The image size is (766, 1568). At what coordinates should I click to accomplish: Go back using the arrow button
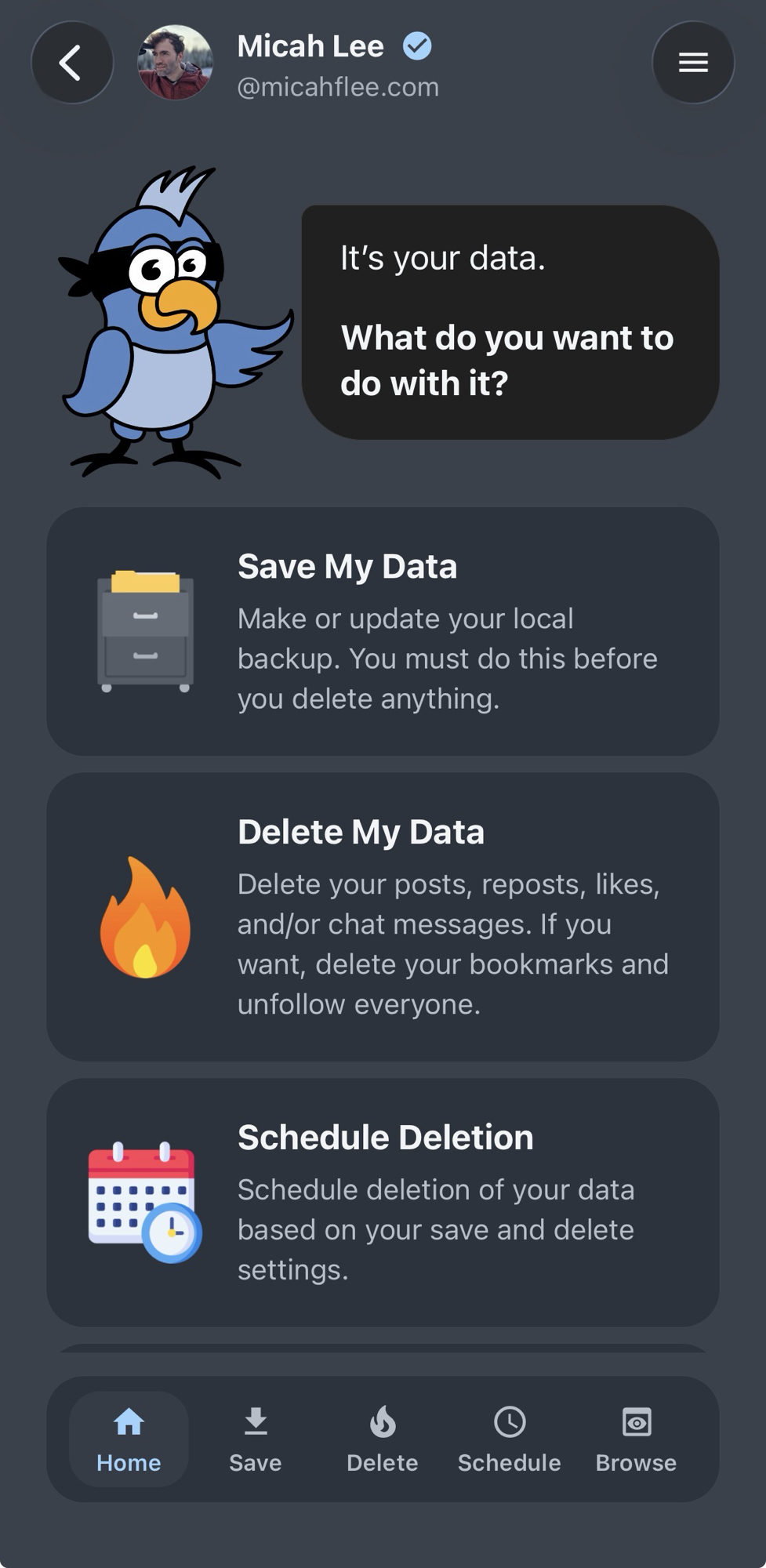[71, 63]
